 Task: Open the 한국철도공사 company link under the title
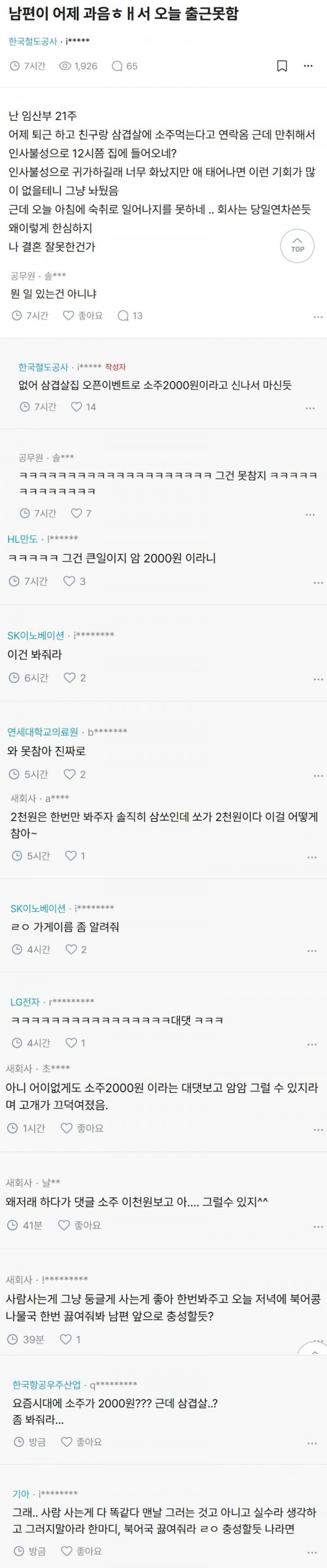coord(33,41)
